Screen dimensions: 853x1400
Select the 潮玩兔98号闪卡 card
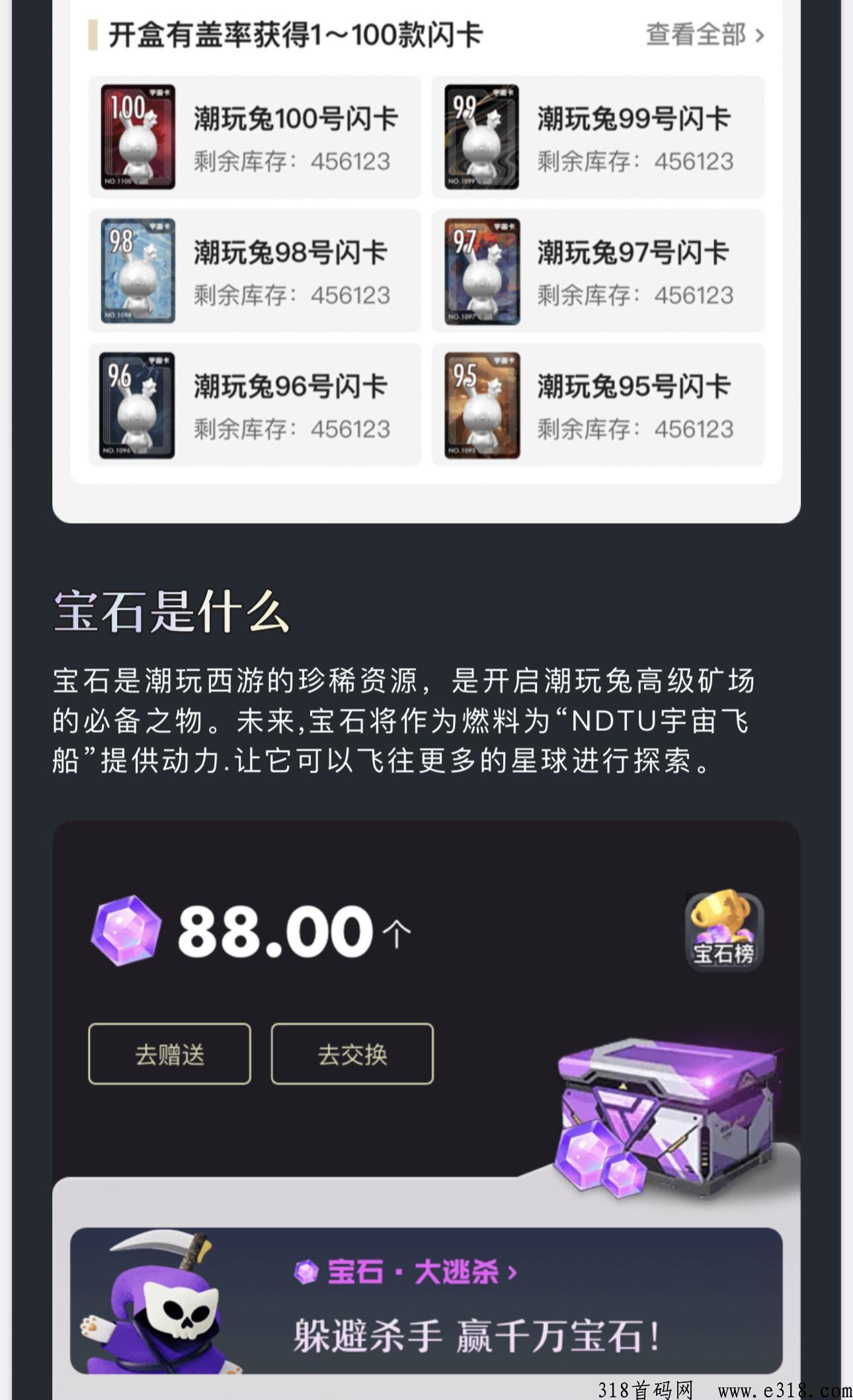tap(255, 271)
